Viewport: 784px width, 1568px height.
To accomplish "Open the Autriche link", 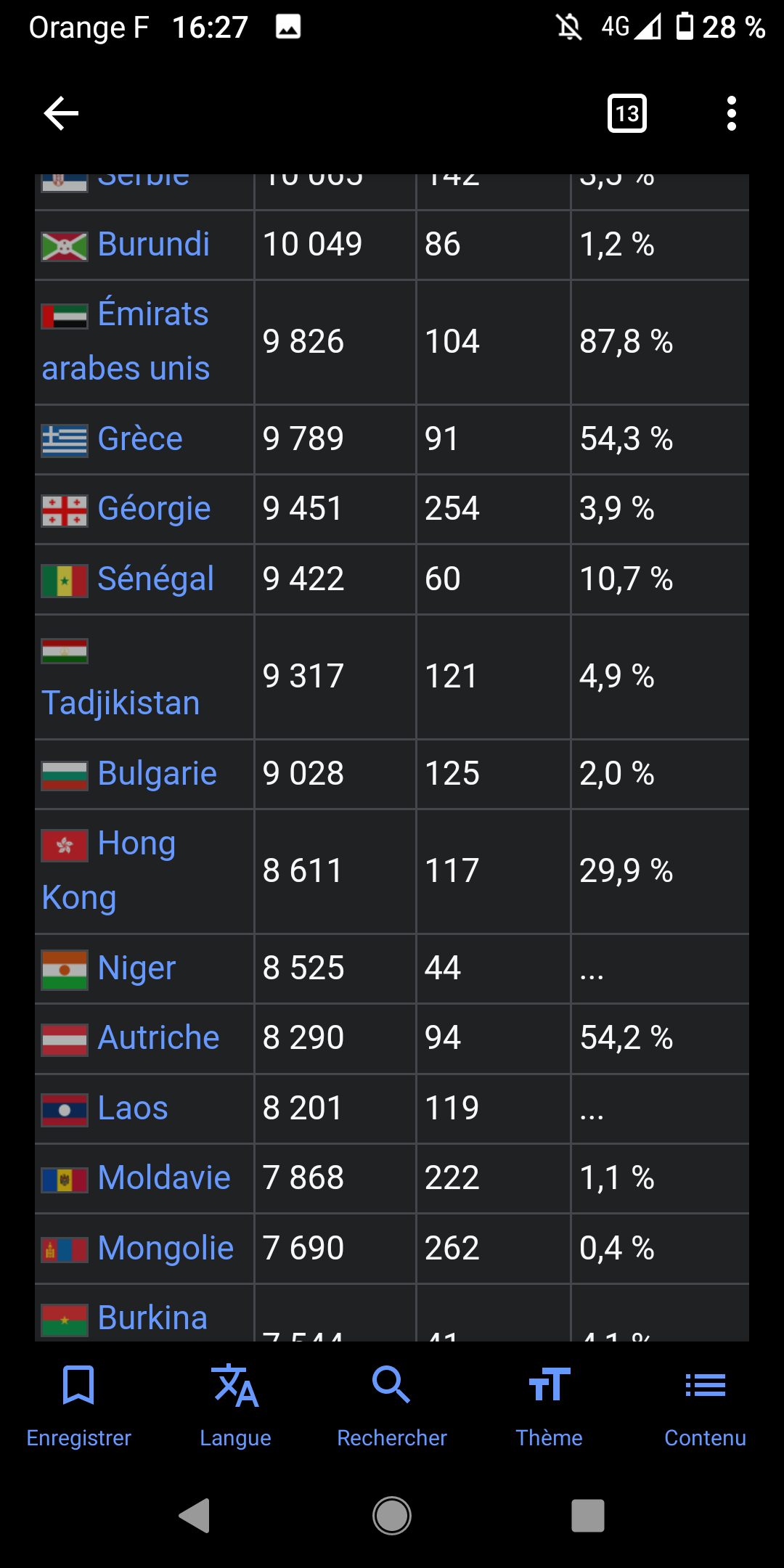I will pos(158,1038).
